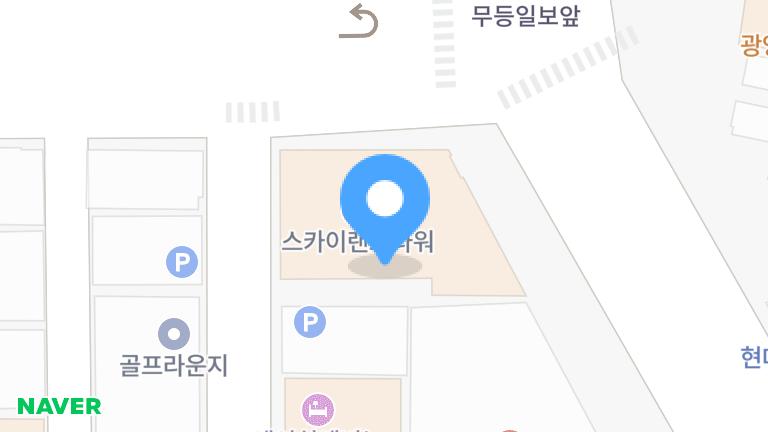
Task: Open the 골프라운지 map marker
Action: (x=174, y=334)
